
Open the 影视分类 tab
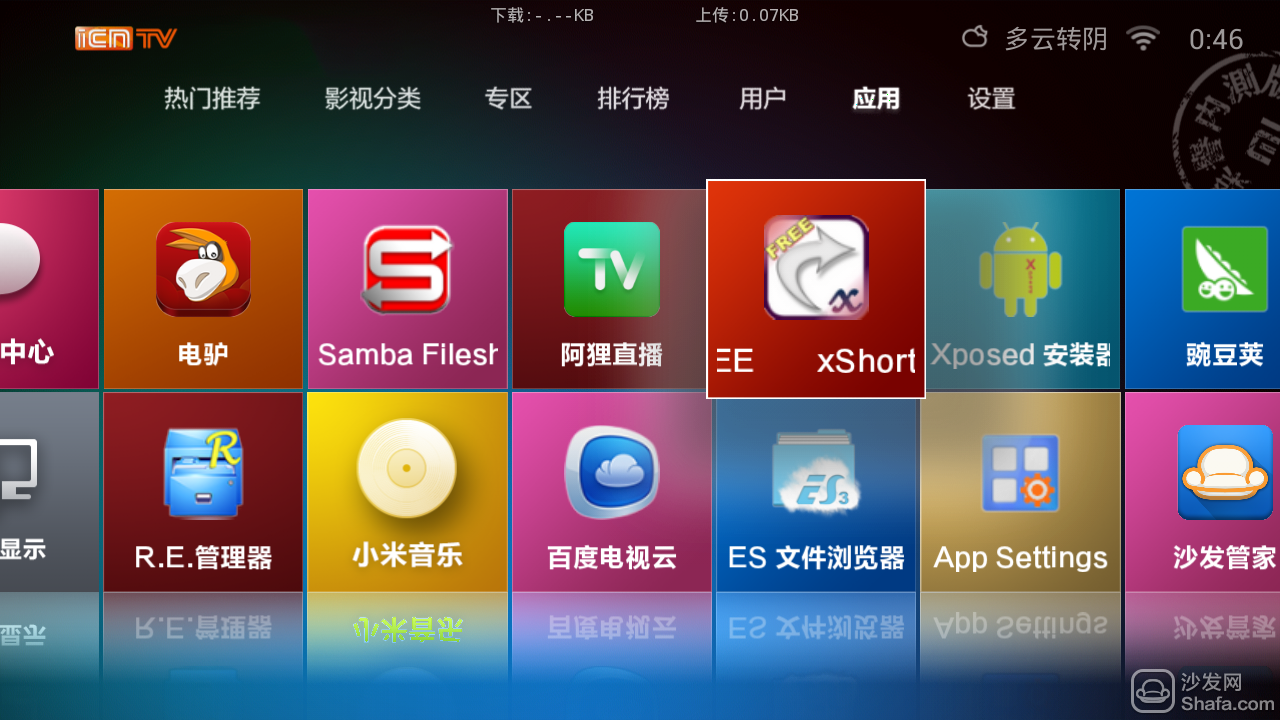pos(372,98)
